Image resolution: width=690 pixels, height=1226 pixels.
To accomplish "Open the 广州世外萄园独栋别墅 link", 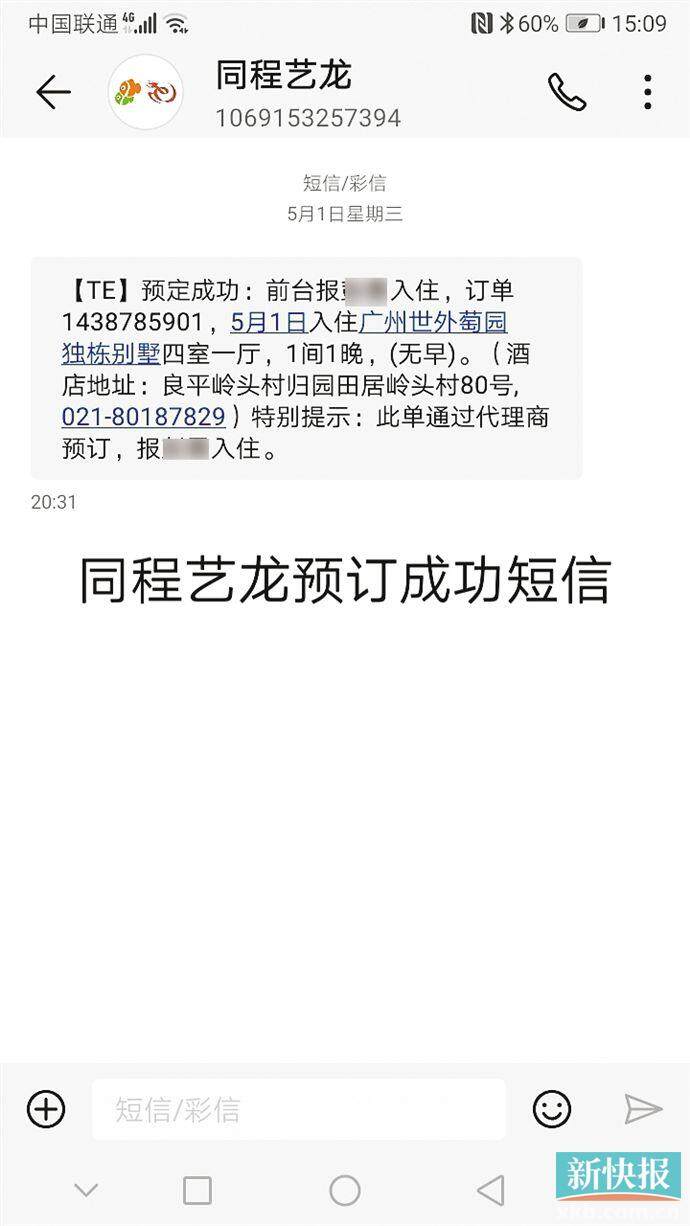I will pyautogui.click(x=284, y=337).
